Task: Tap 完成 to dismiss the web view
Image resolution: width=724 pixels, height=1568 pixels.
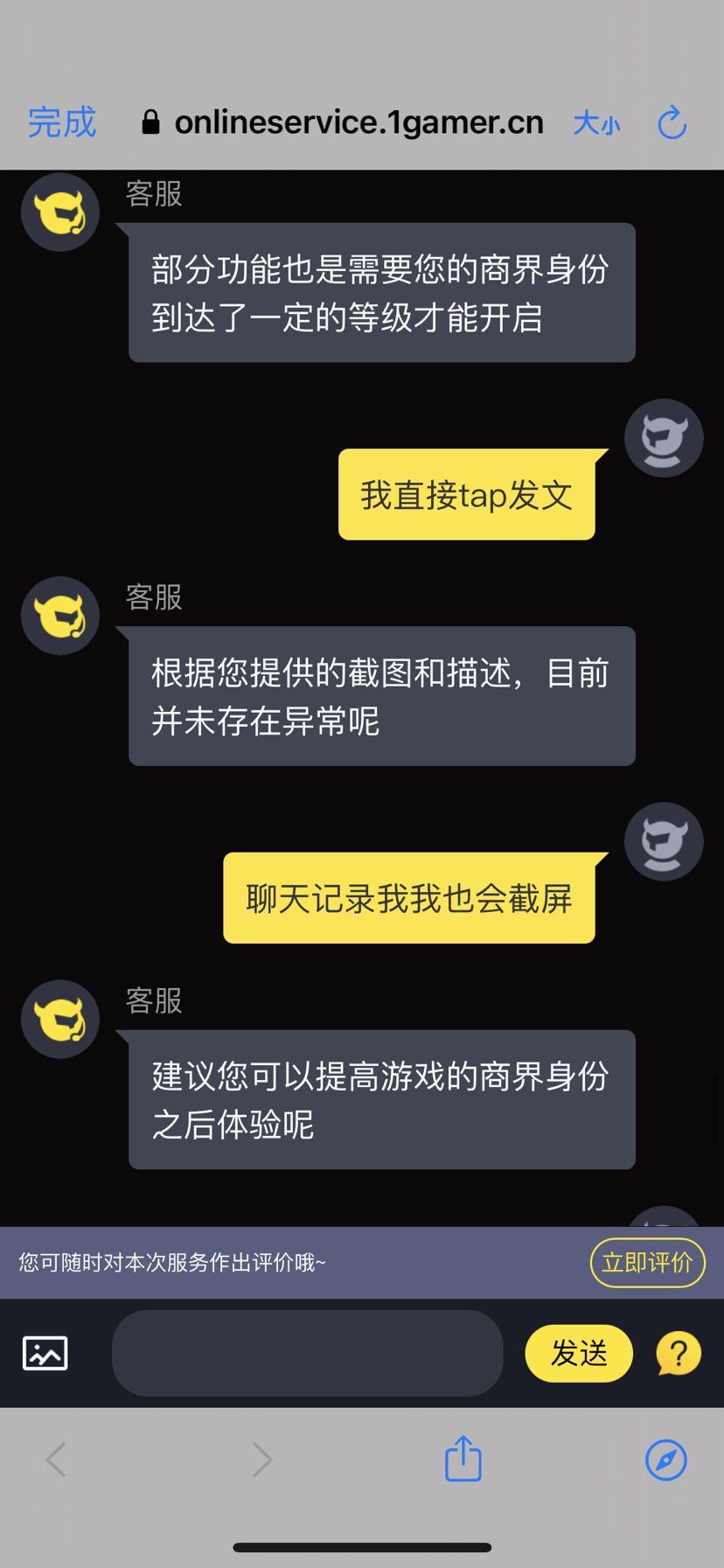Action: [x=61, y=123]
